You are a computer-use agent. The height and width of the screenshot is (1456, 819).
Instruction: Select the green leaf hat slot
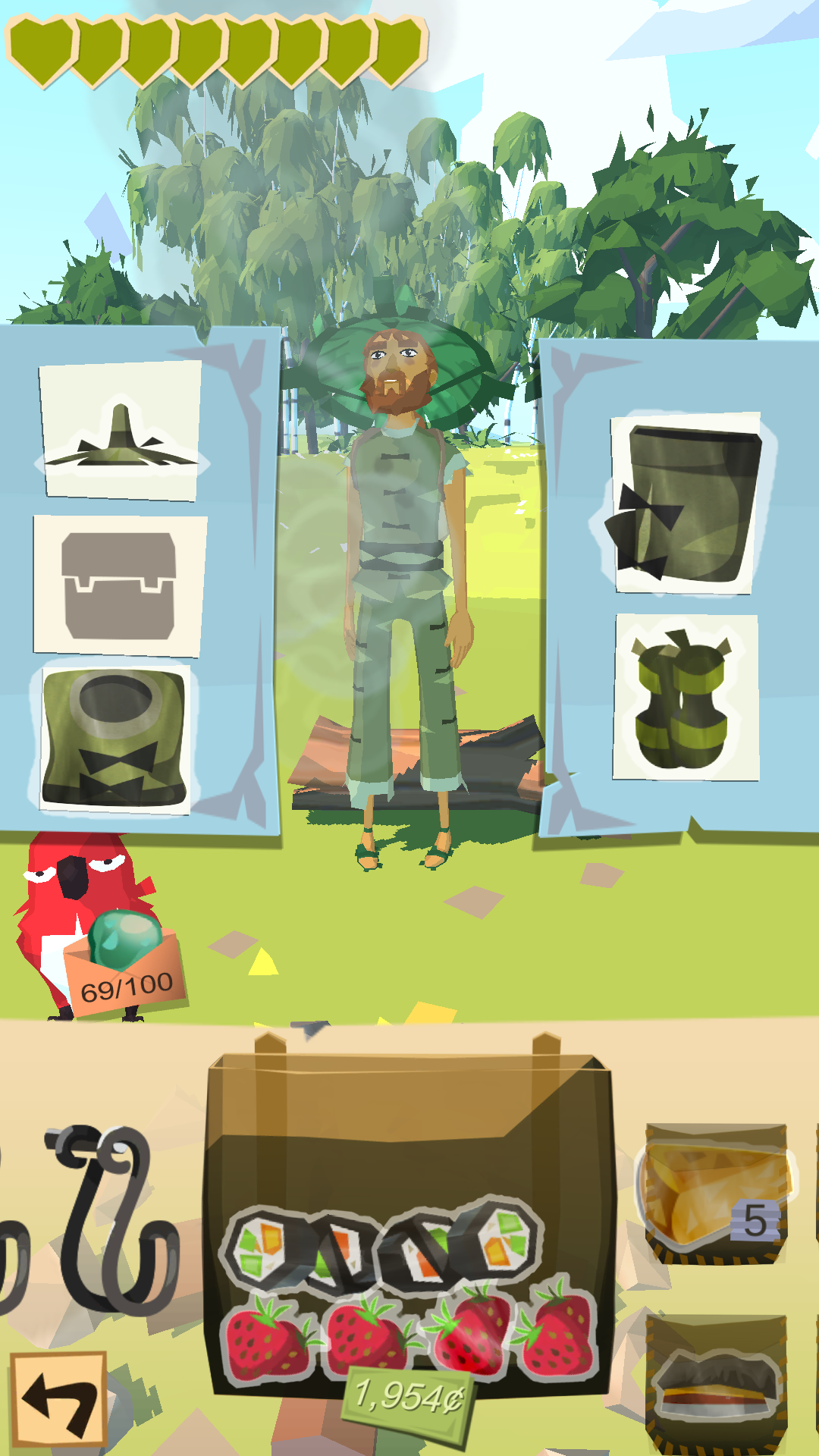[x=121, y=431]
